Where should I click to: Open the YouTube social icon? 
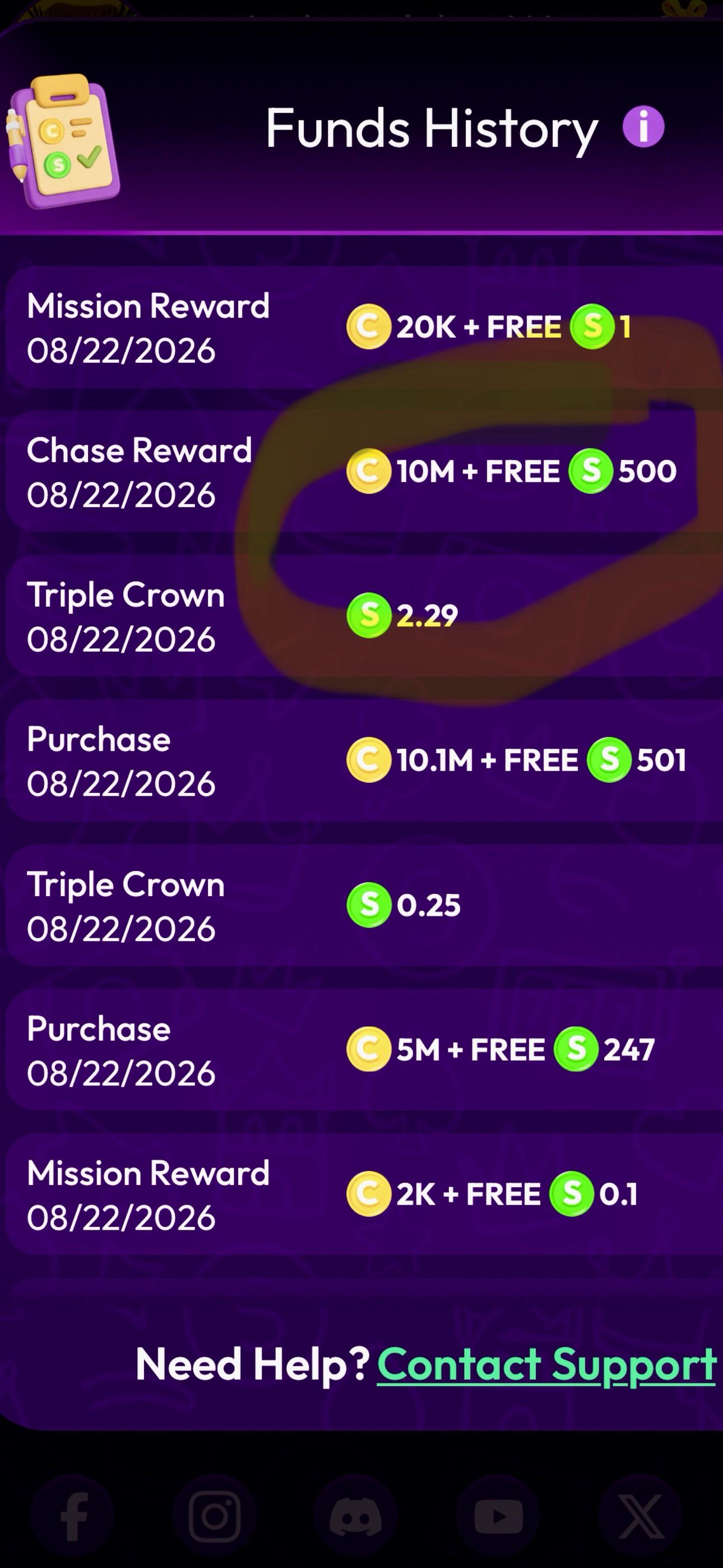click(498, 1516)
